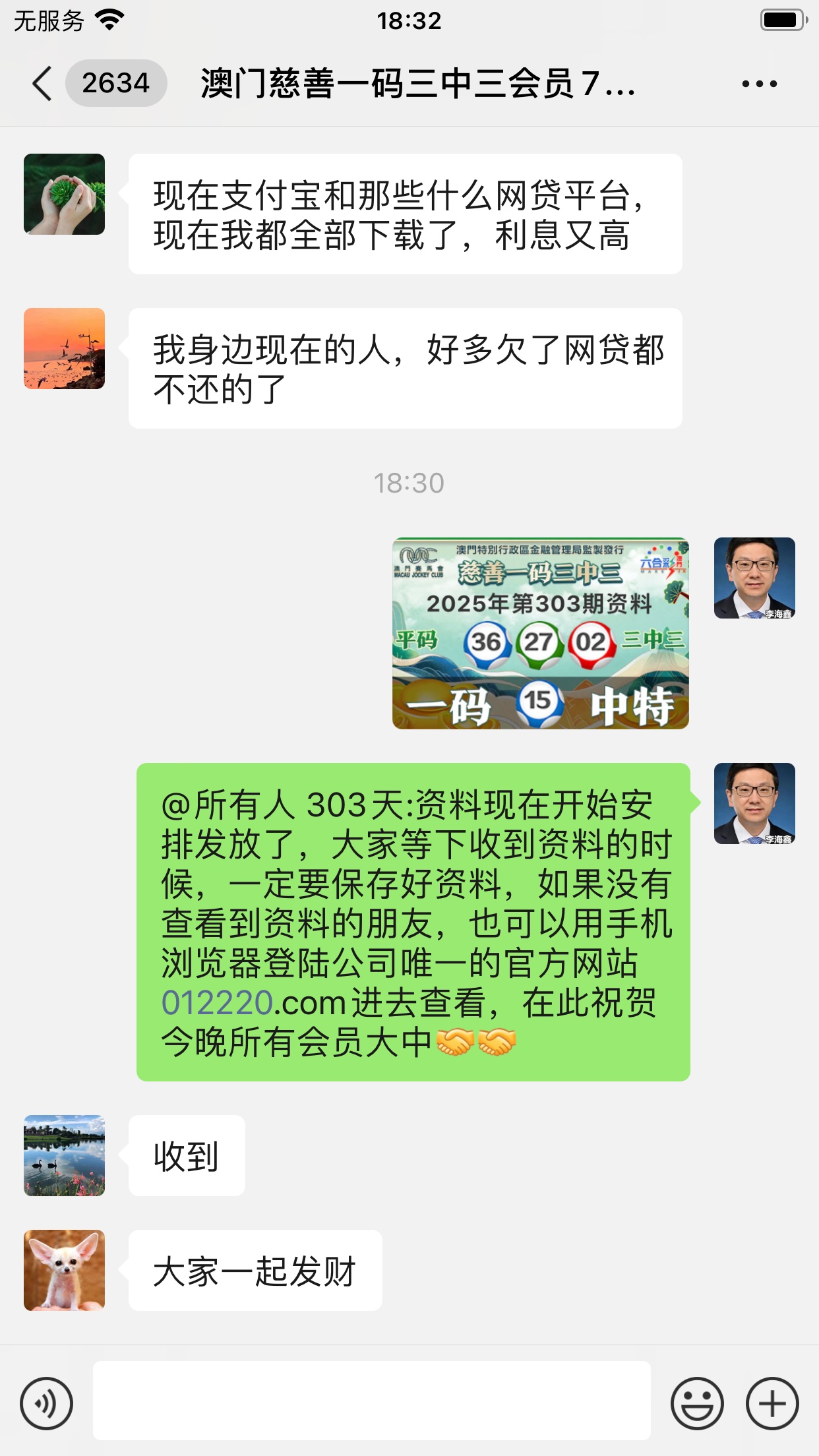Open the 2025年第303期资料 lottery image
The image size is (819, 1456).
tap(540, 633)
